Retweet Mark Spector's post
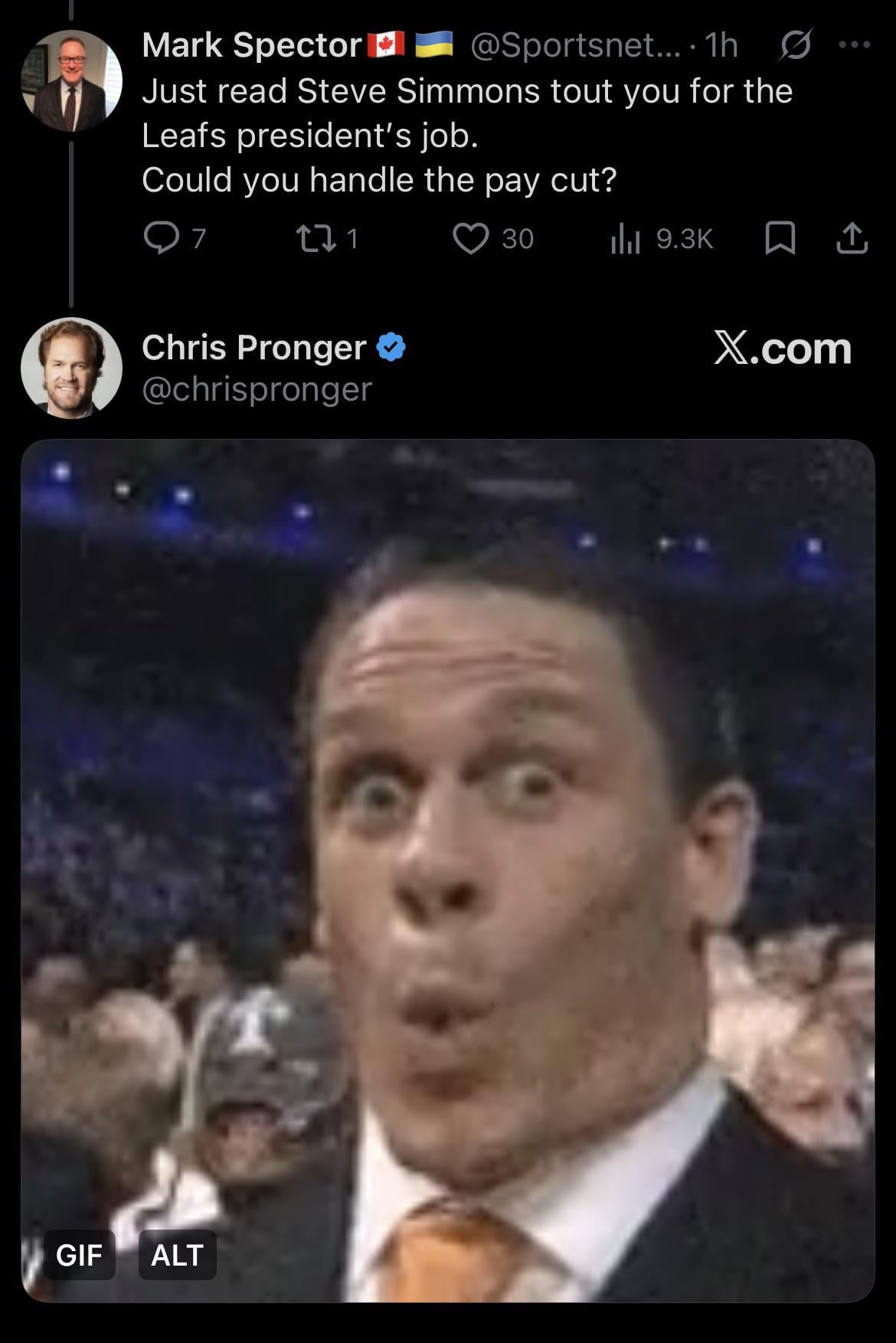896x1343 pixels. 316,239
